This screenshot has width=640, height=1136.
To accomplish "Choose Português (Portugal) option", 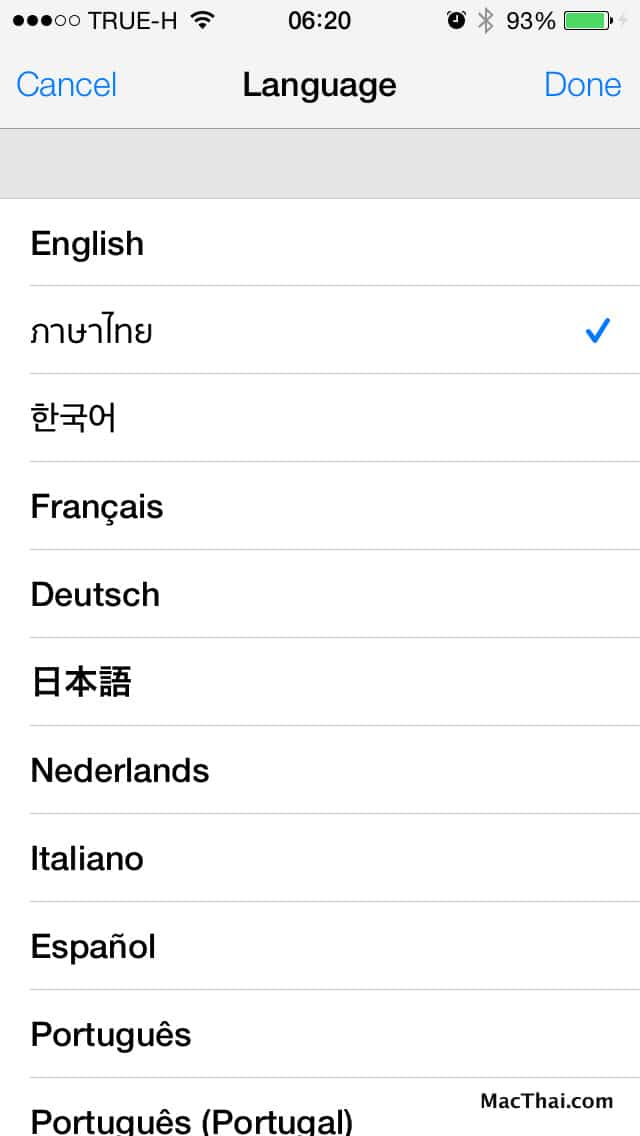I will pos(192,1118).
